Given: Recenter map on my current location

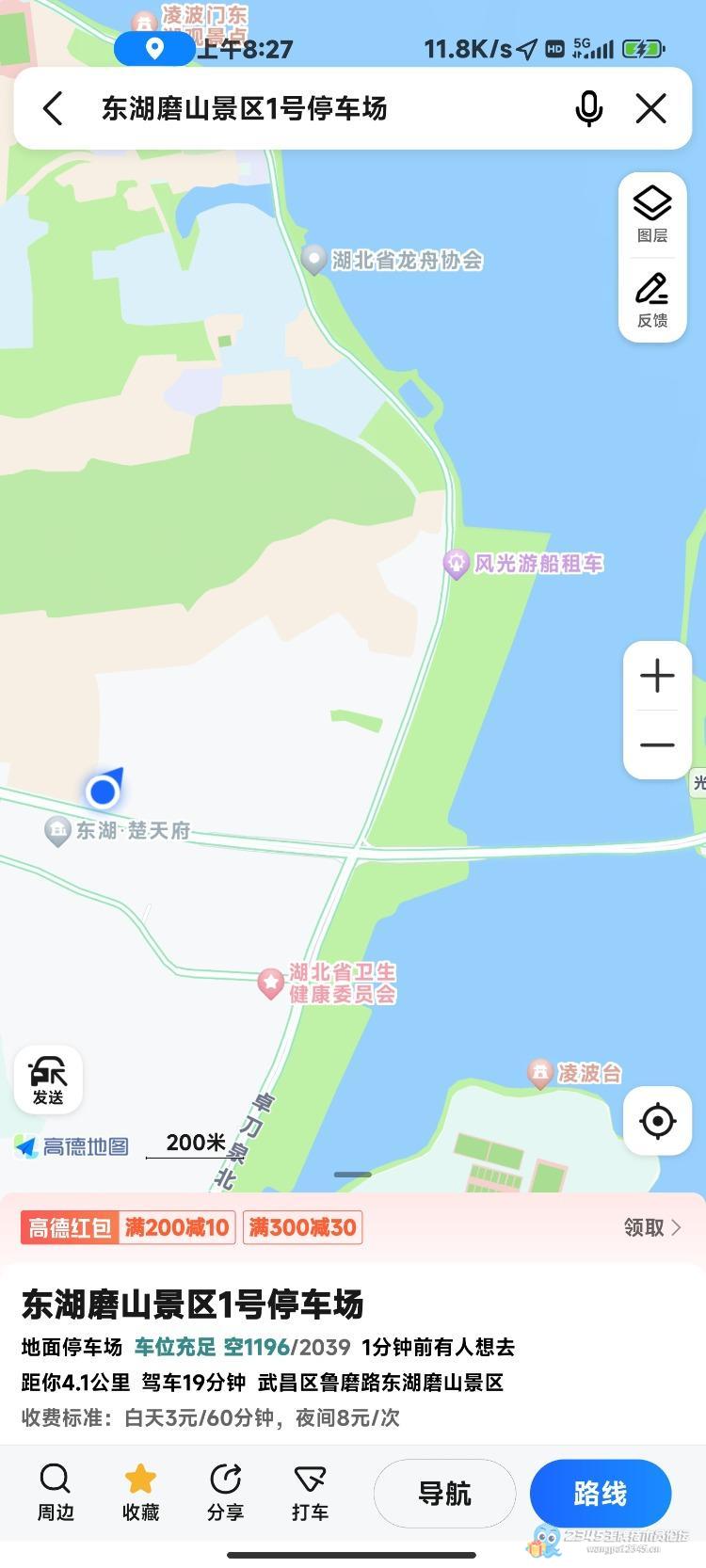Looking at the screenshot, I should (x=657, y=1121).
